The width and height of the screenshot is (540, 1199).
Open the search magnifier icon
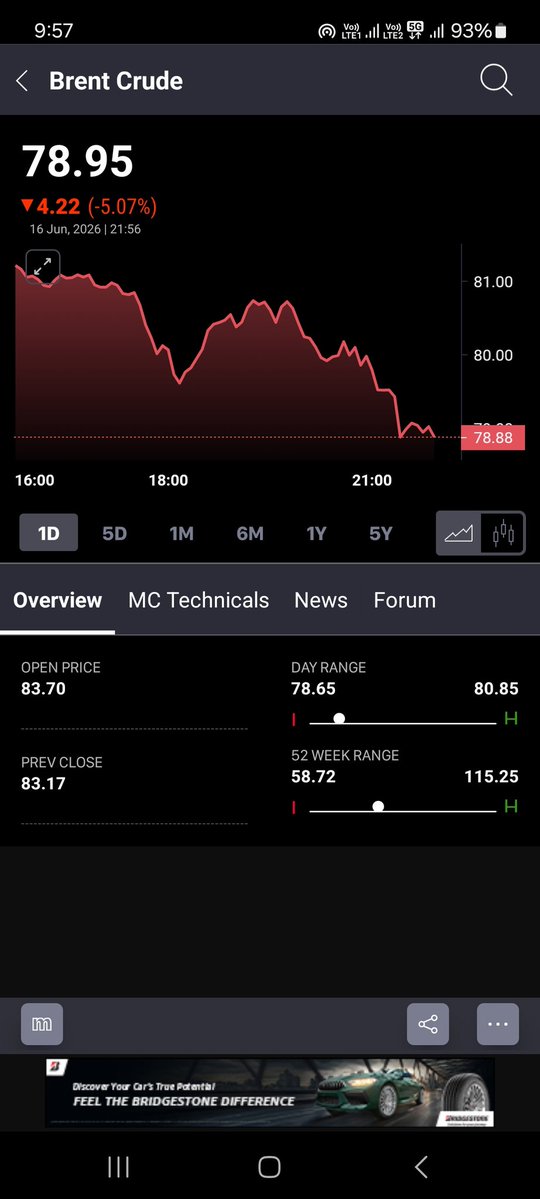tap(496, 80)
